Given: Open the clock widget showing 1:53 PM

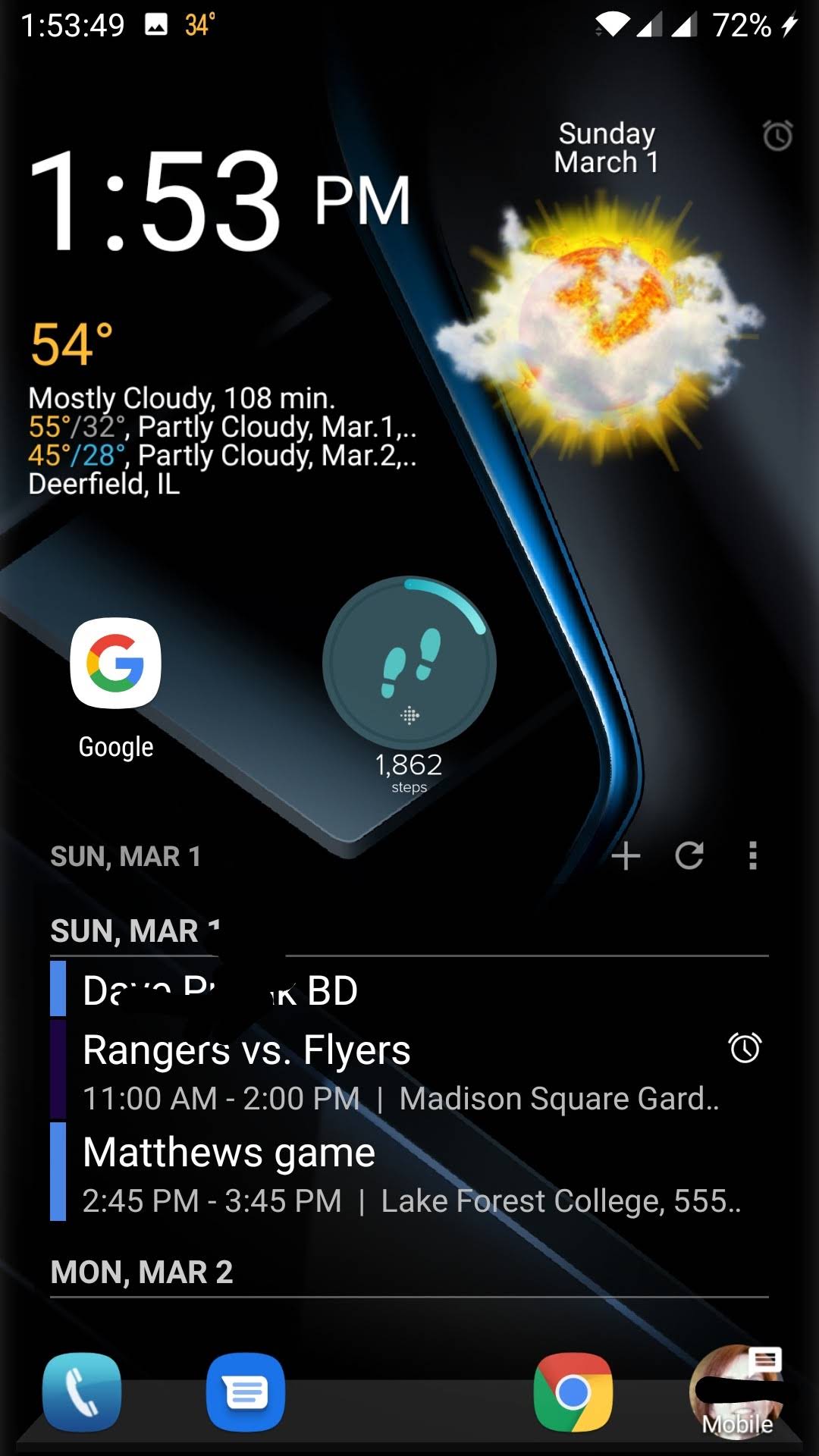Looking at the screenshot, I should point(220,201).
